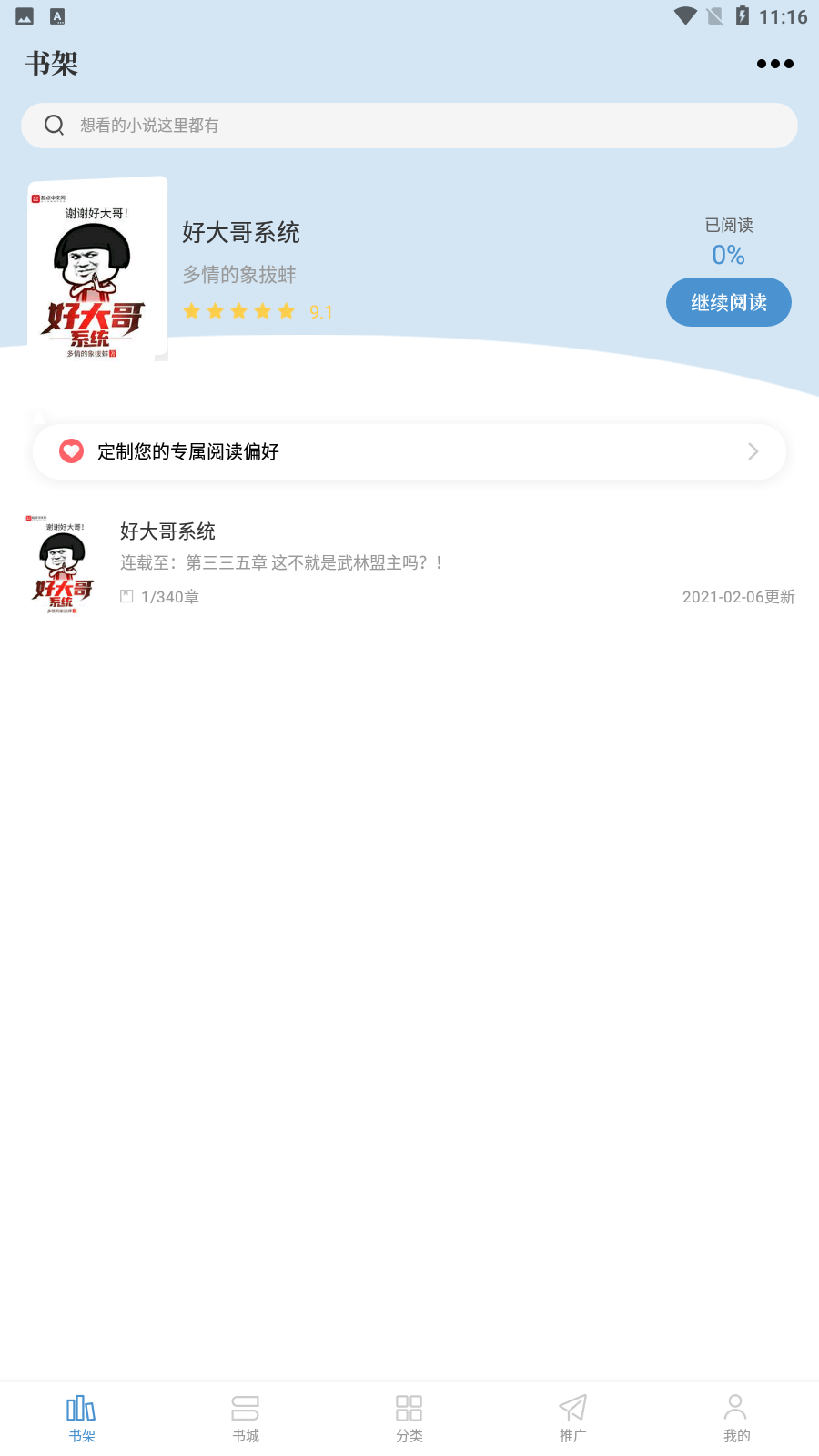Screen dimensions: 819x1456
Task: Open the 书架 (Bookshelf) tab icon
Action: point(80,1408)
